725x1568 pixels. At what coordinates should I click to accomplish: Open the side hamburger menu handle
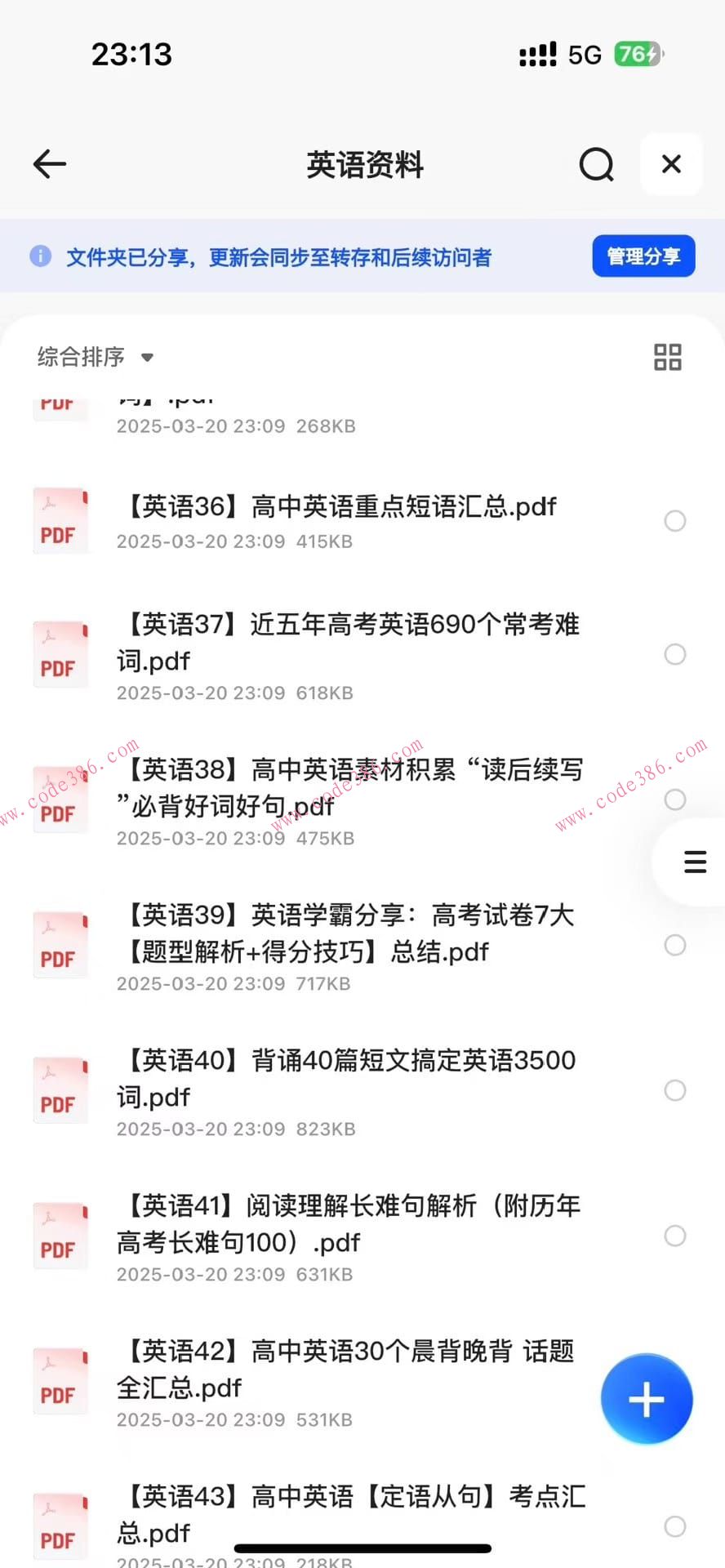pyautogui.click(x=693, y=862)
